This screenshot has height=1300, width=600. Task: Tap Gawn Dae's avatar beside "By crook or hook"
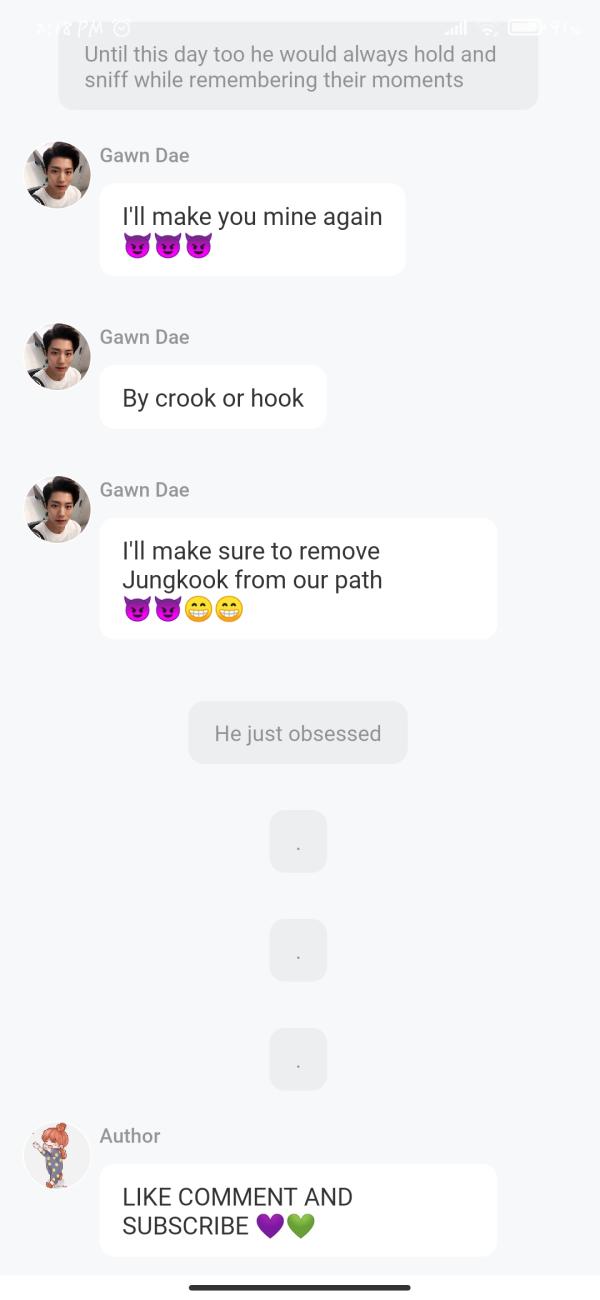pyautogui.click(x=57, y=357)
